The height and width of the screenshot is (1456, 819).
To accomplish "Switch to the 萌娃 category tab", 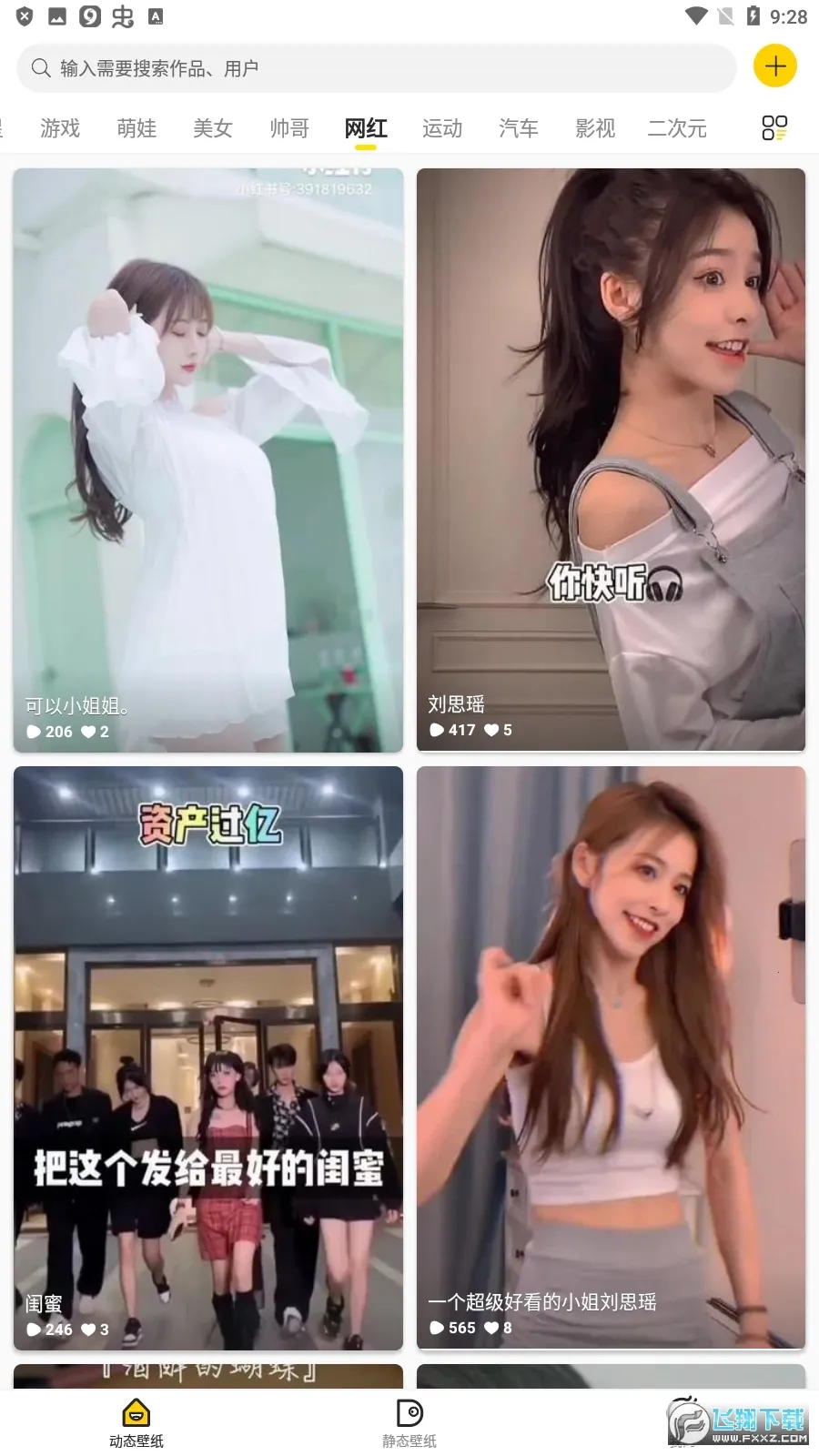I will tap(136, 128).
